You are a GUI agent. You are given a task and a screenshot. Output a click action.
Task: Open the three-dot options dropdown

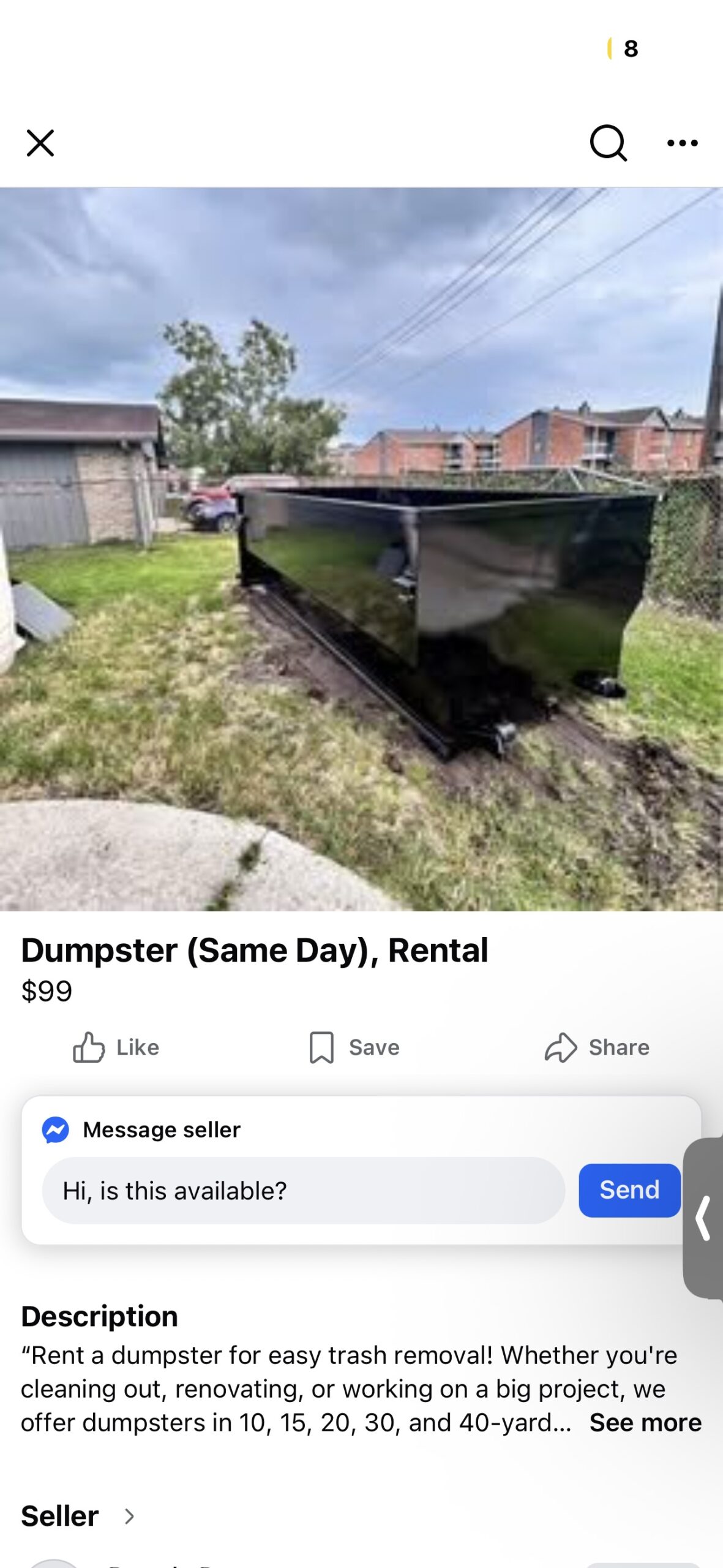681,143
